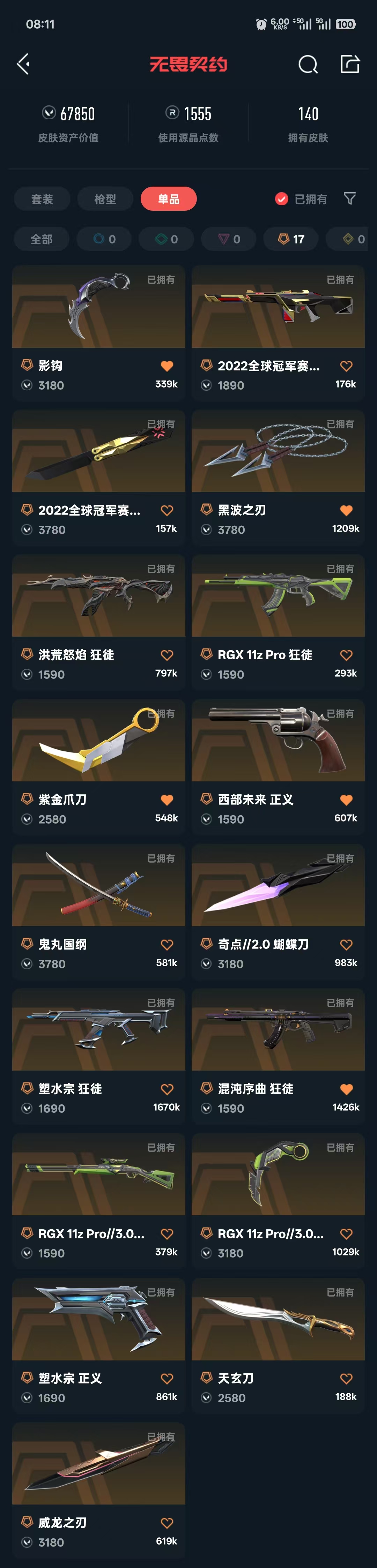Switch to the 套装 tab
377x1568 pixels.
[42, 199]
